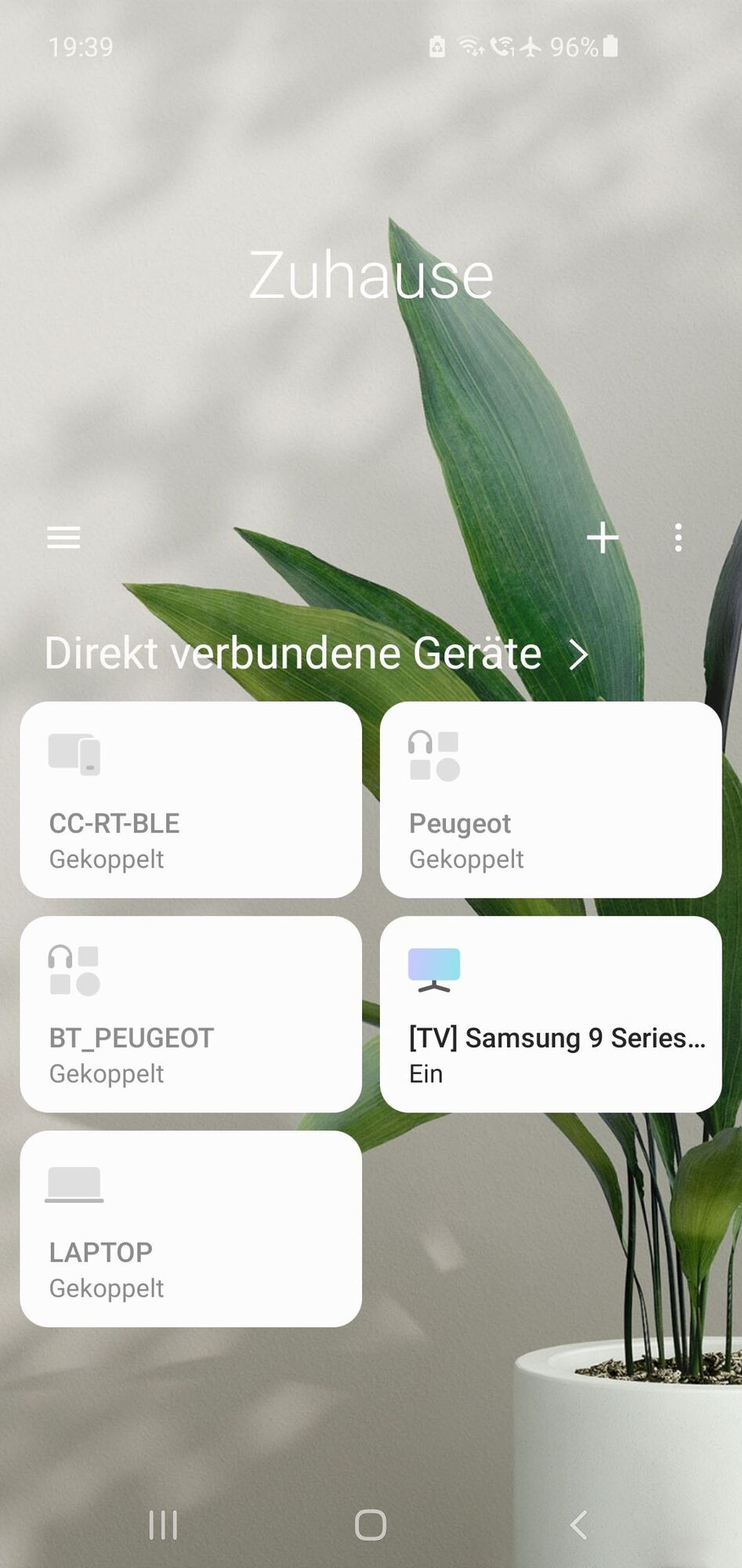Open BT_PEUGEOT paired device

tap(190, 1014)
